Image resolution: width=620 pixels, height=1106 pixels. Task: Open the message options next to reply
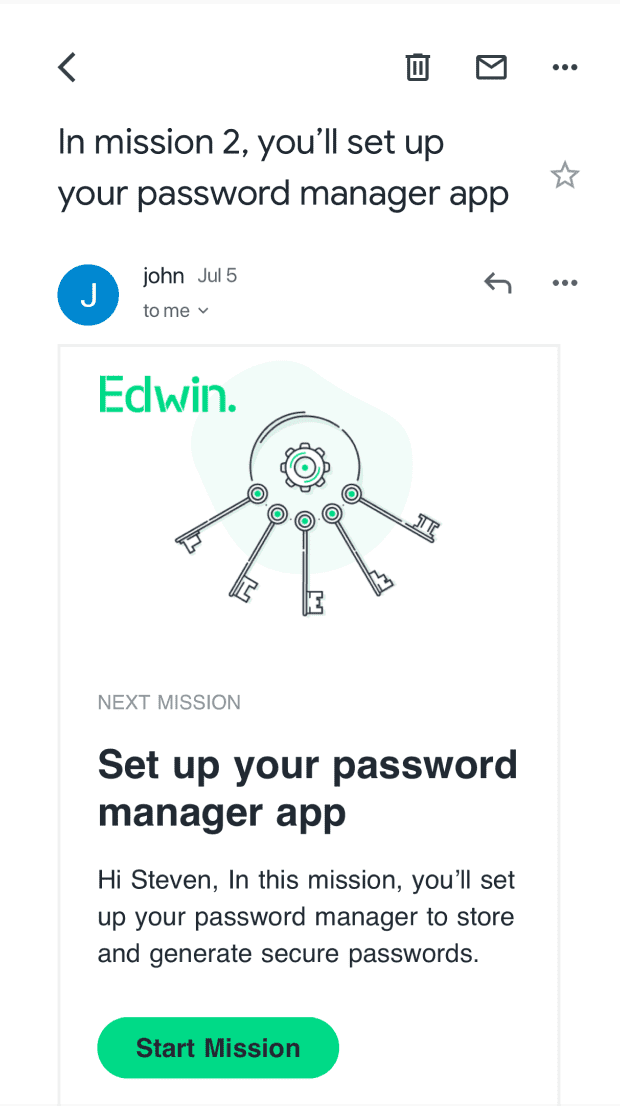tap(565, 283)
